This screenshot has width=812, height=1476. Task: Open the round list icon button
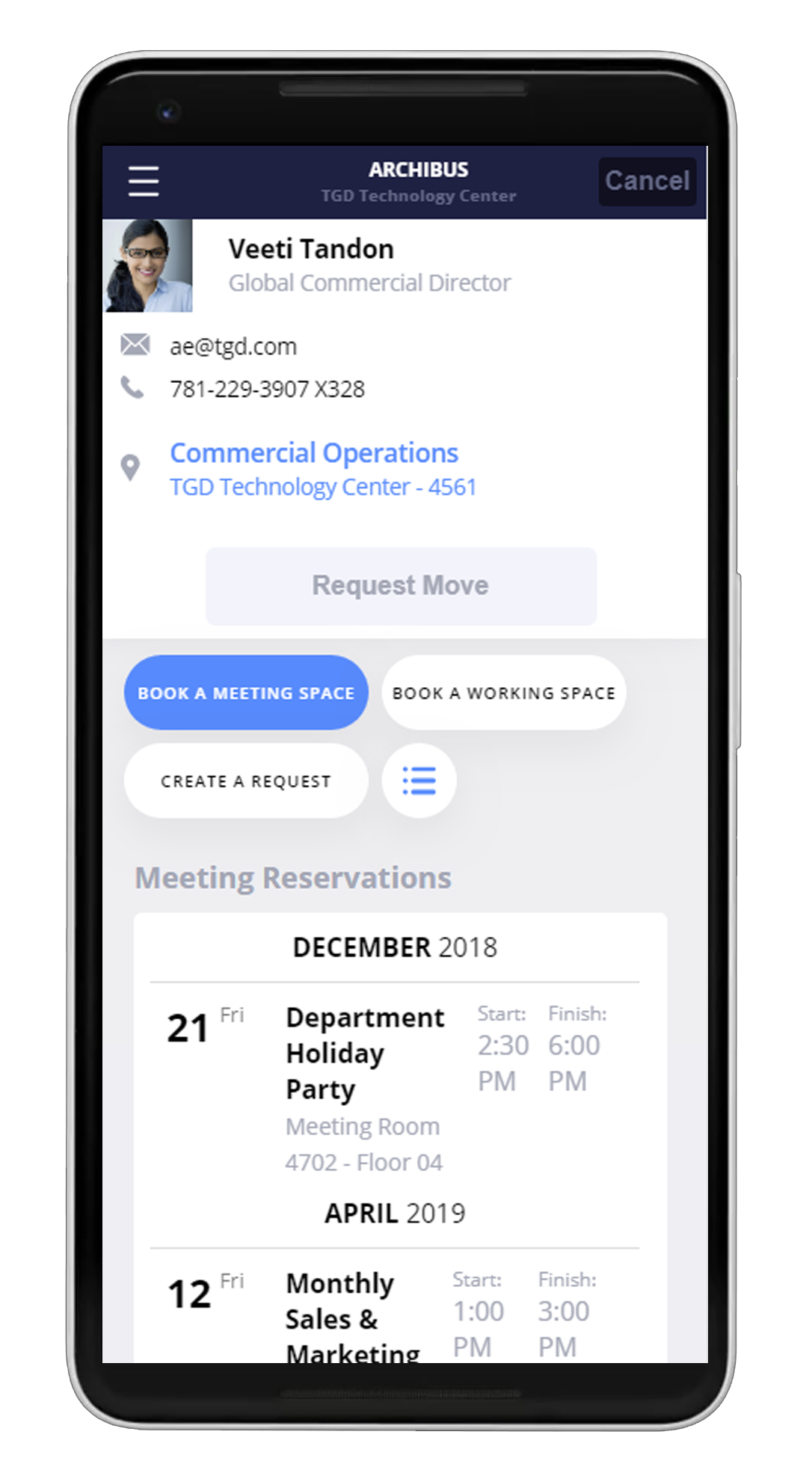(419, 781)
